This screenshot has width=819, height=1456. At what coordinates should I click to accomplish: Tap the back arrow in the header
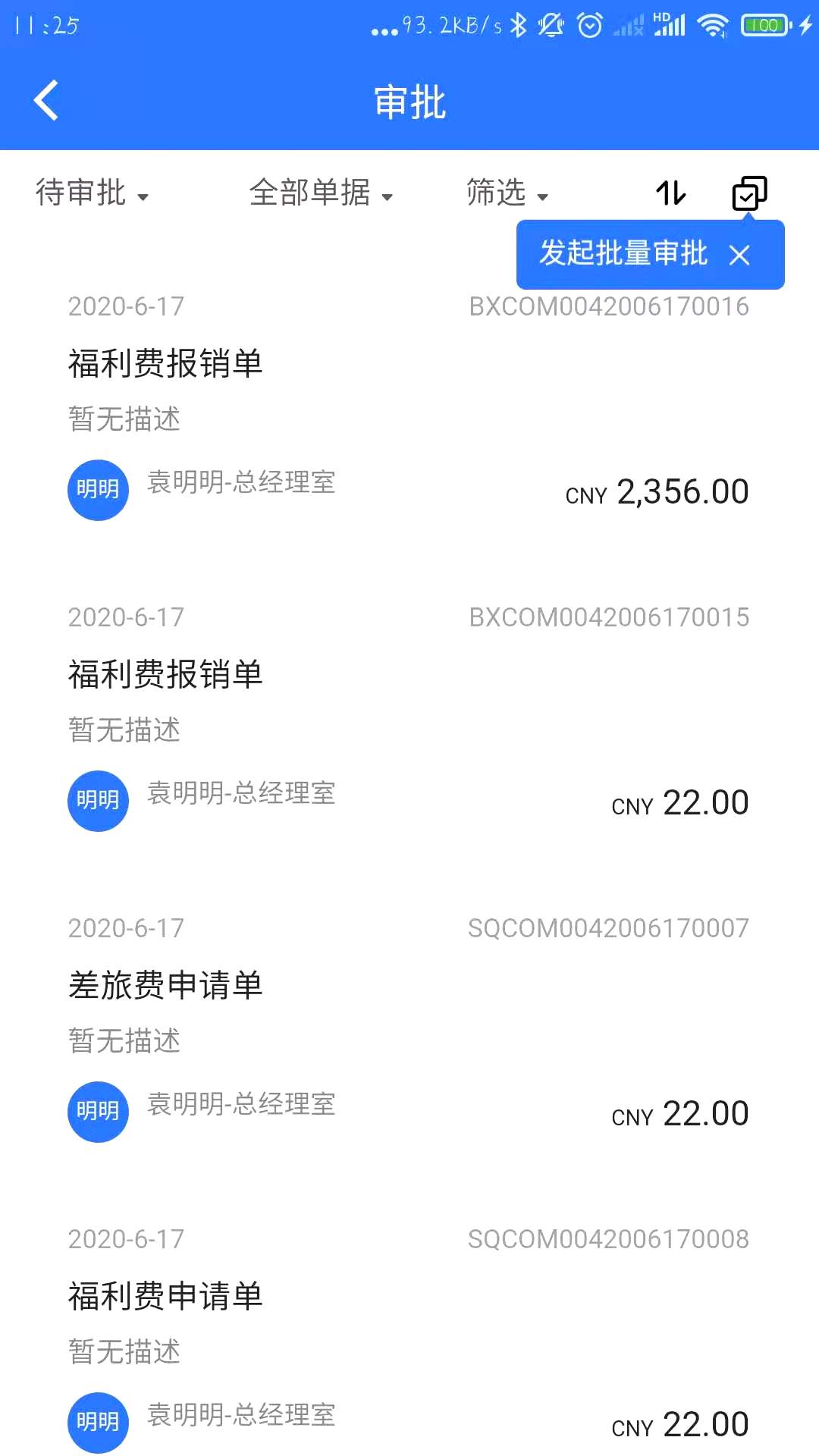tap(45, 100)
